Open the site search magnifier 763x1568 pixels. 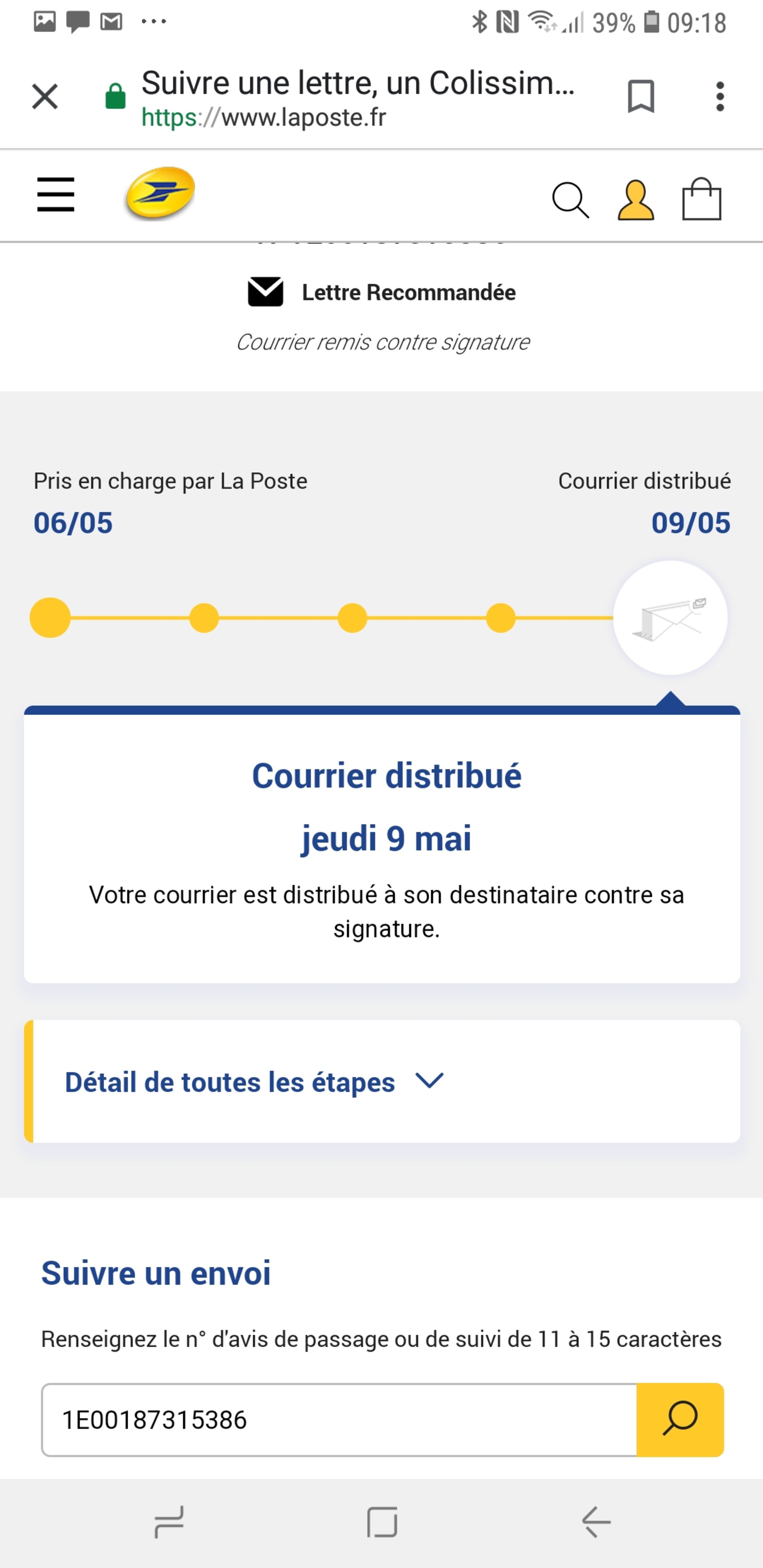click(x=570, y=200)
